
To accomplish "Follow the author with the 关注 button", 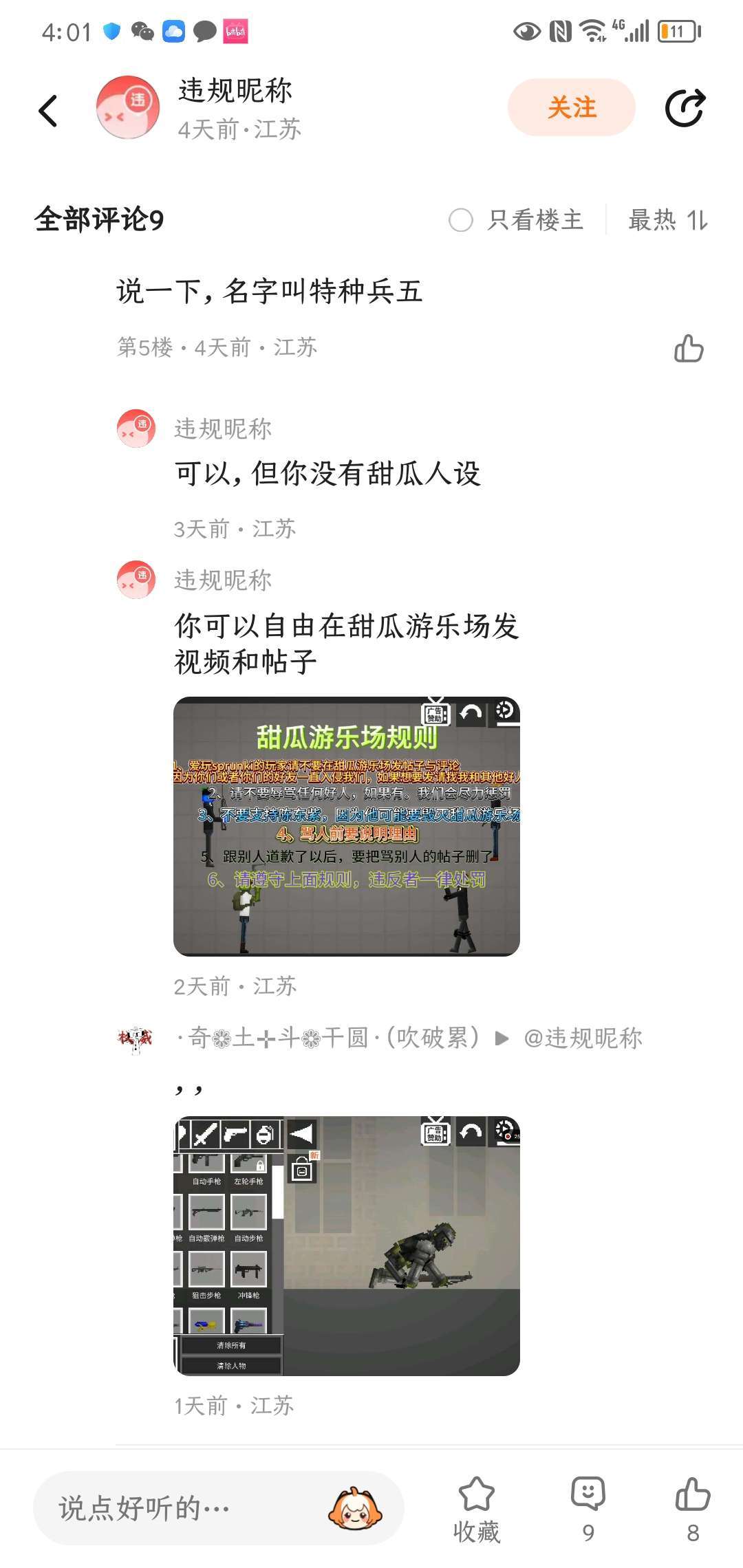I will (571, 107).
